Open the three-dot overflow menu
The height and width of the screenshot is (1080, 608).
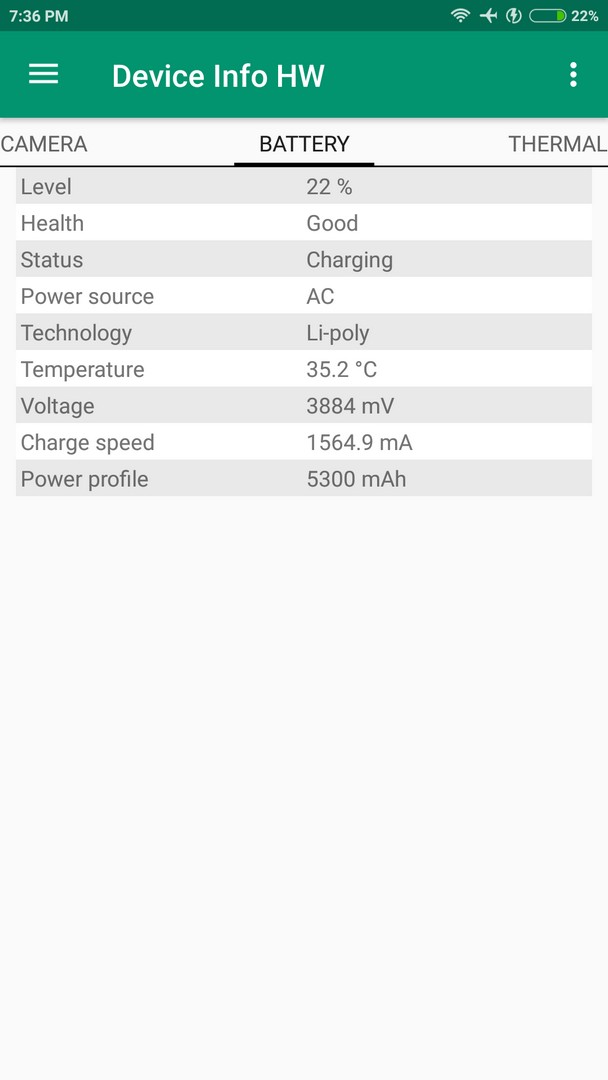[573, 74]
